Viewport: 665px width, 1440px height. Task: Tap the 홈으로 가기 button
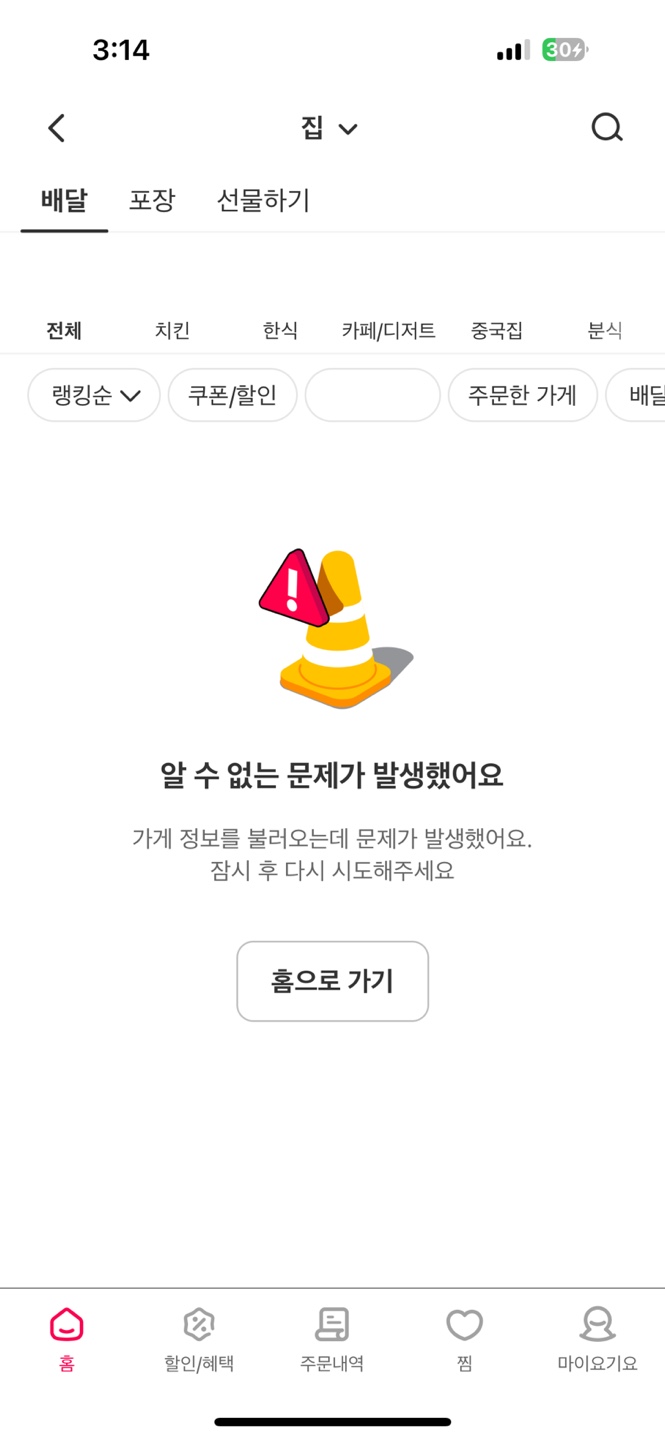[x=332, y=981]
